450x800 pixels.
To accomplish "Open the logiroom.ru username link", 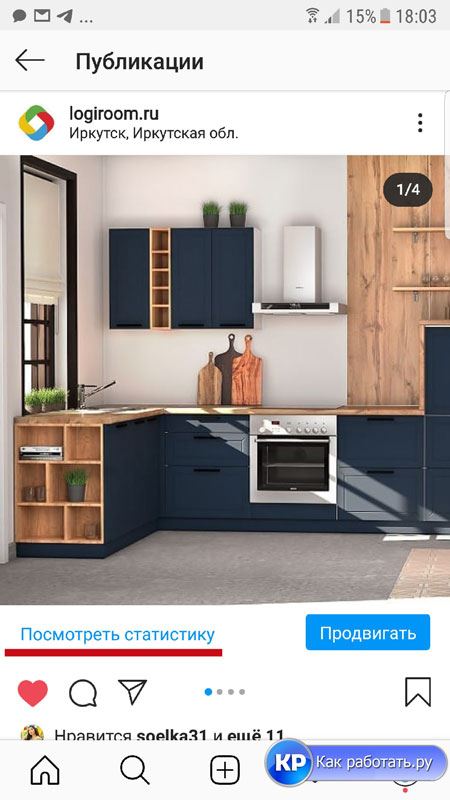I will (114, 113).
